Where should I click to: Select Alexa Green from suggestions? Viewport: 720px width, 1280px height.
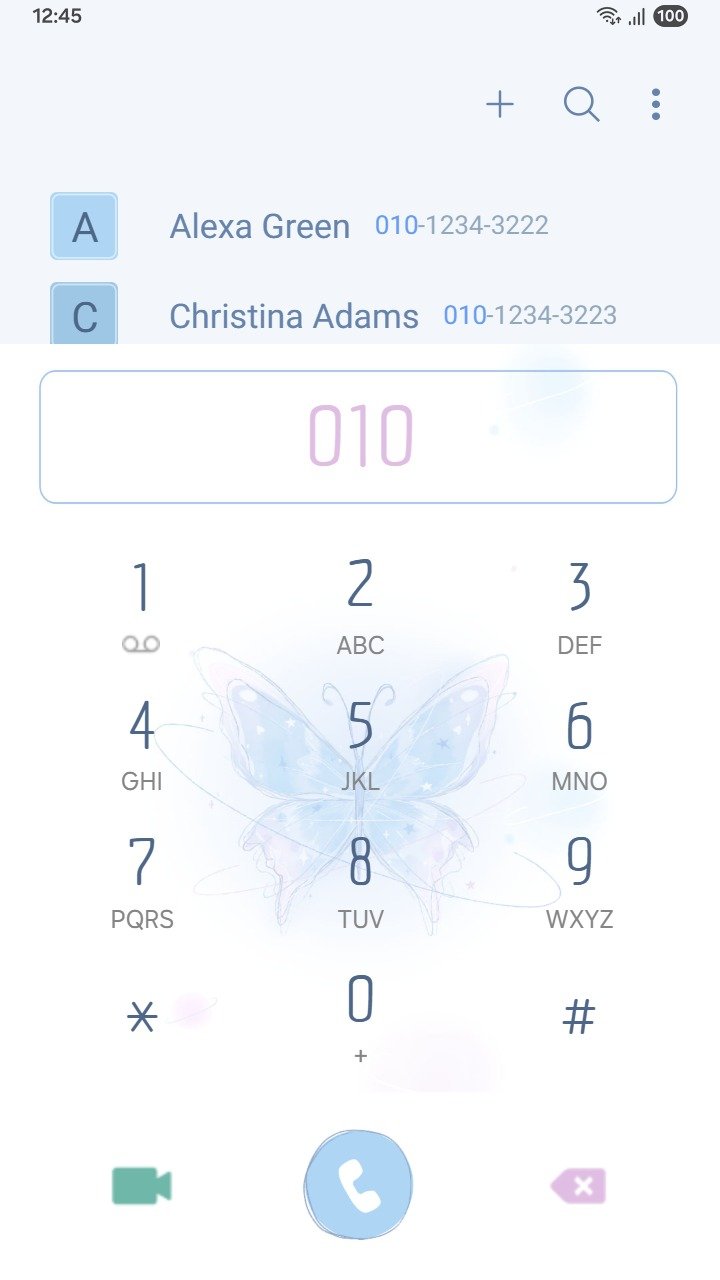pyautogui.click(x=260, y=226)
